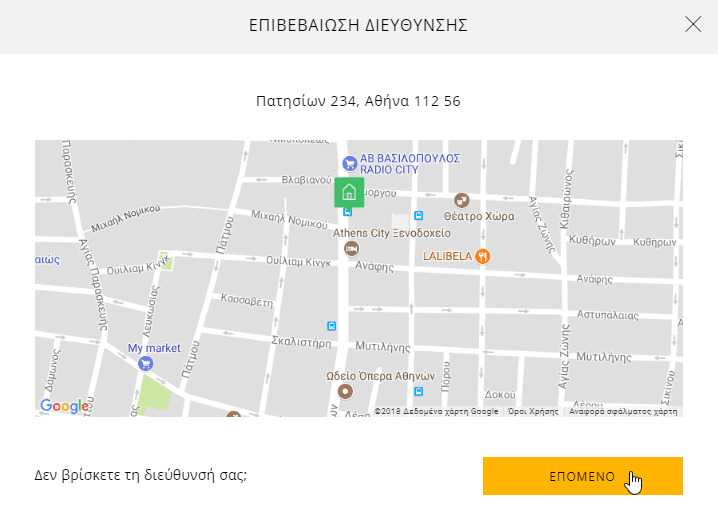Open Αναφορά σφάλματος χάρτη link
The width and height of the screenshot is (718, 506).
pos(623,412)
